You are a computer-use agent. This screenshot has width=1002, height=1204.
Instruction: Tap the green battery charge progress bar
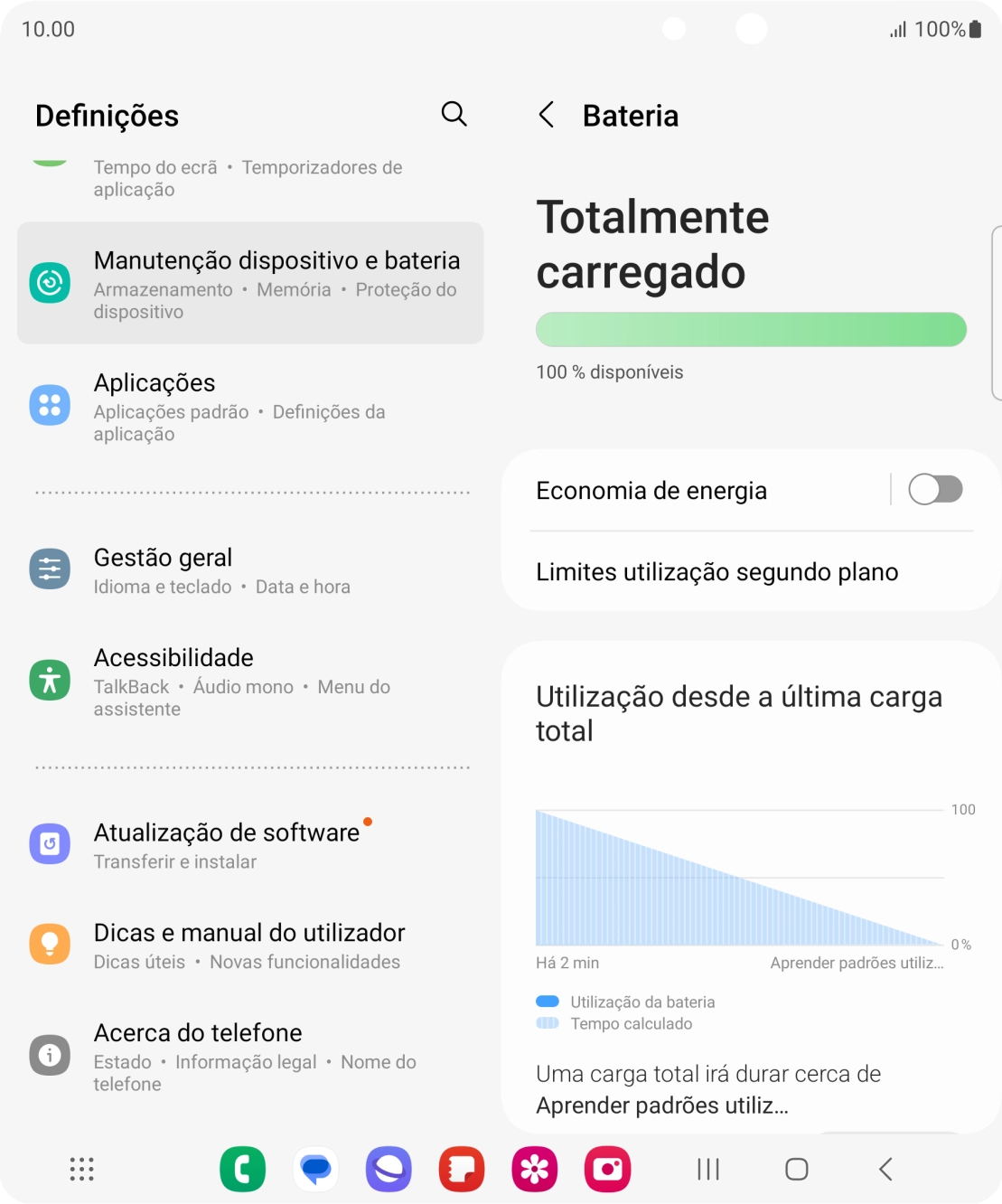750,329
